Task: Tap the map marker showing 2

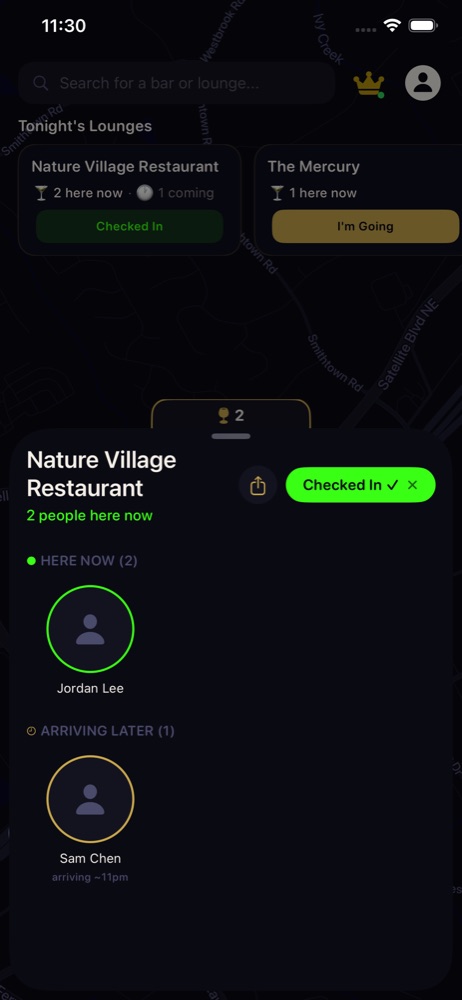Action: 231,415
